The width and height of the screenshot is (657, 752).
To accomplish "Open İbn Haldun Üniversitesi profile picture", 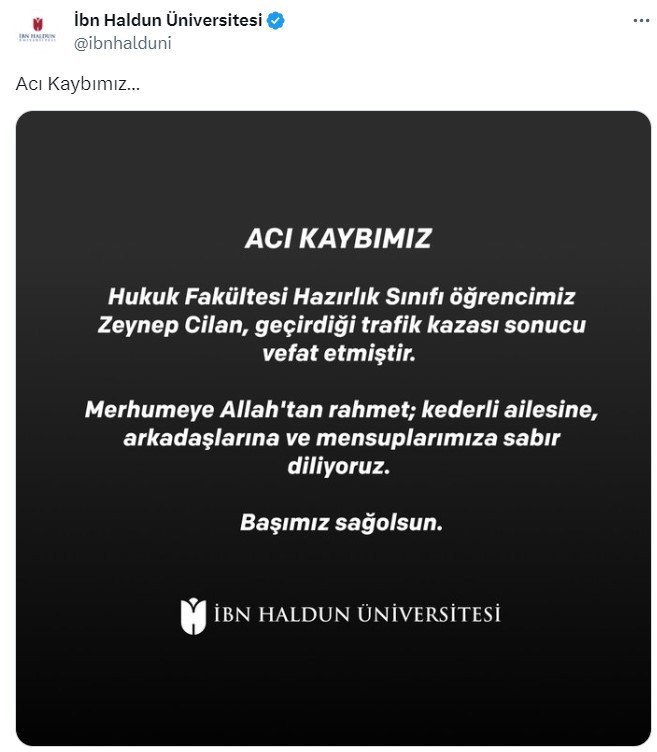I will pyautogui.click(x=37, y=30).
